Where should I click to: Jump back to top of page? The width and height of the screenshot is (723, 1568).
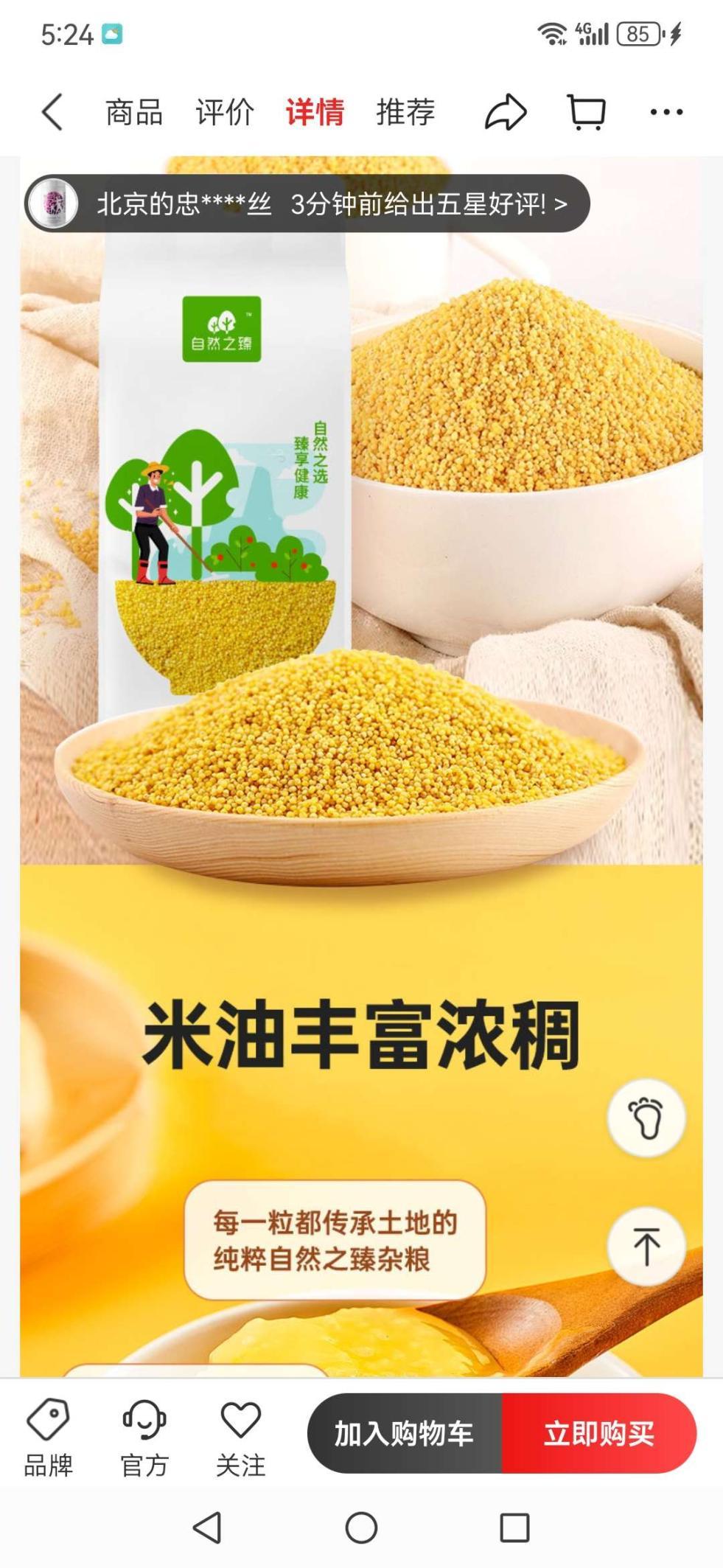tap(646, 1246)
